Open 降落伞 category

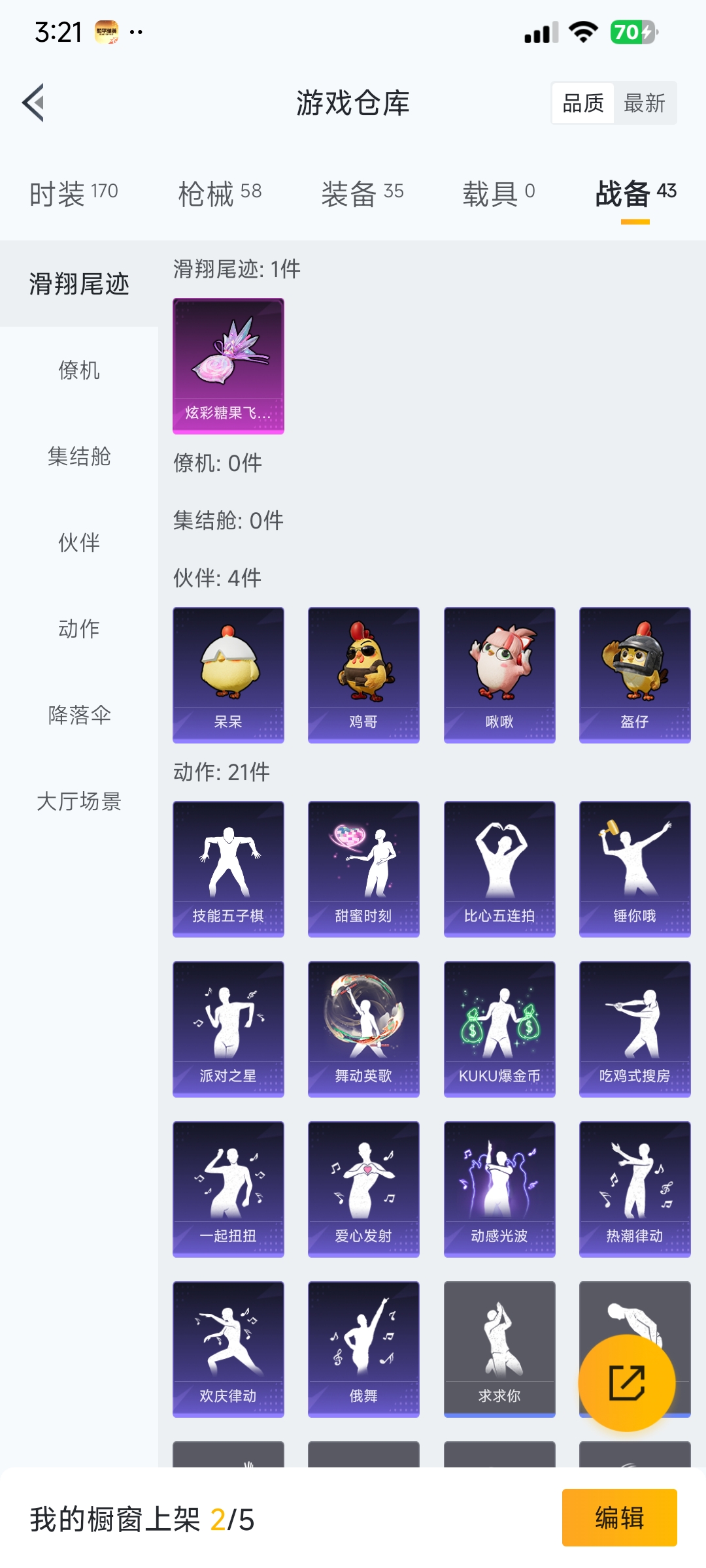79,715
